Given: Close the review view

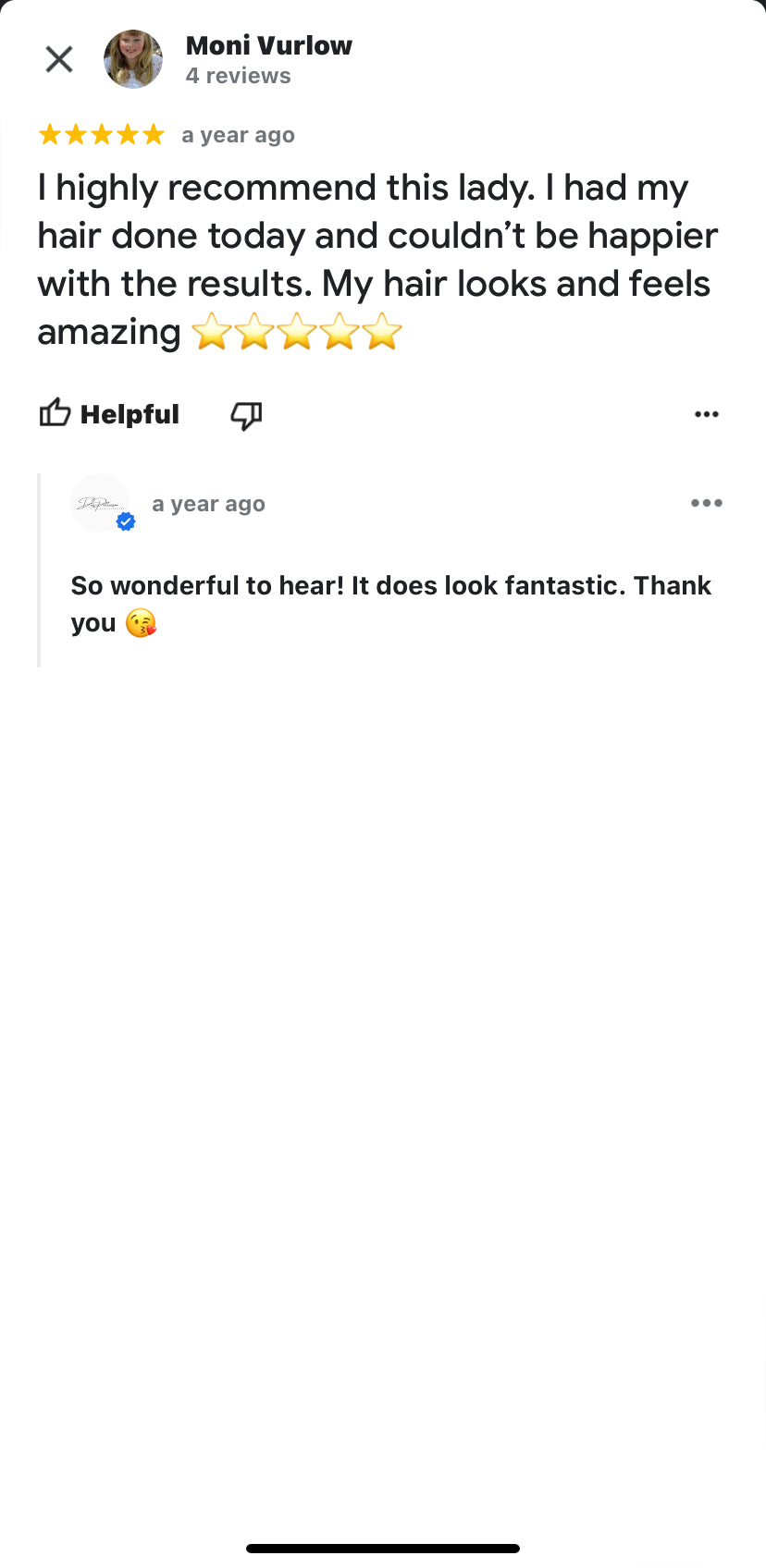Looking at the screenshot, I should pos(59,59).
